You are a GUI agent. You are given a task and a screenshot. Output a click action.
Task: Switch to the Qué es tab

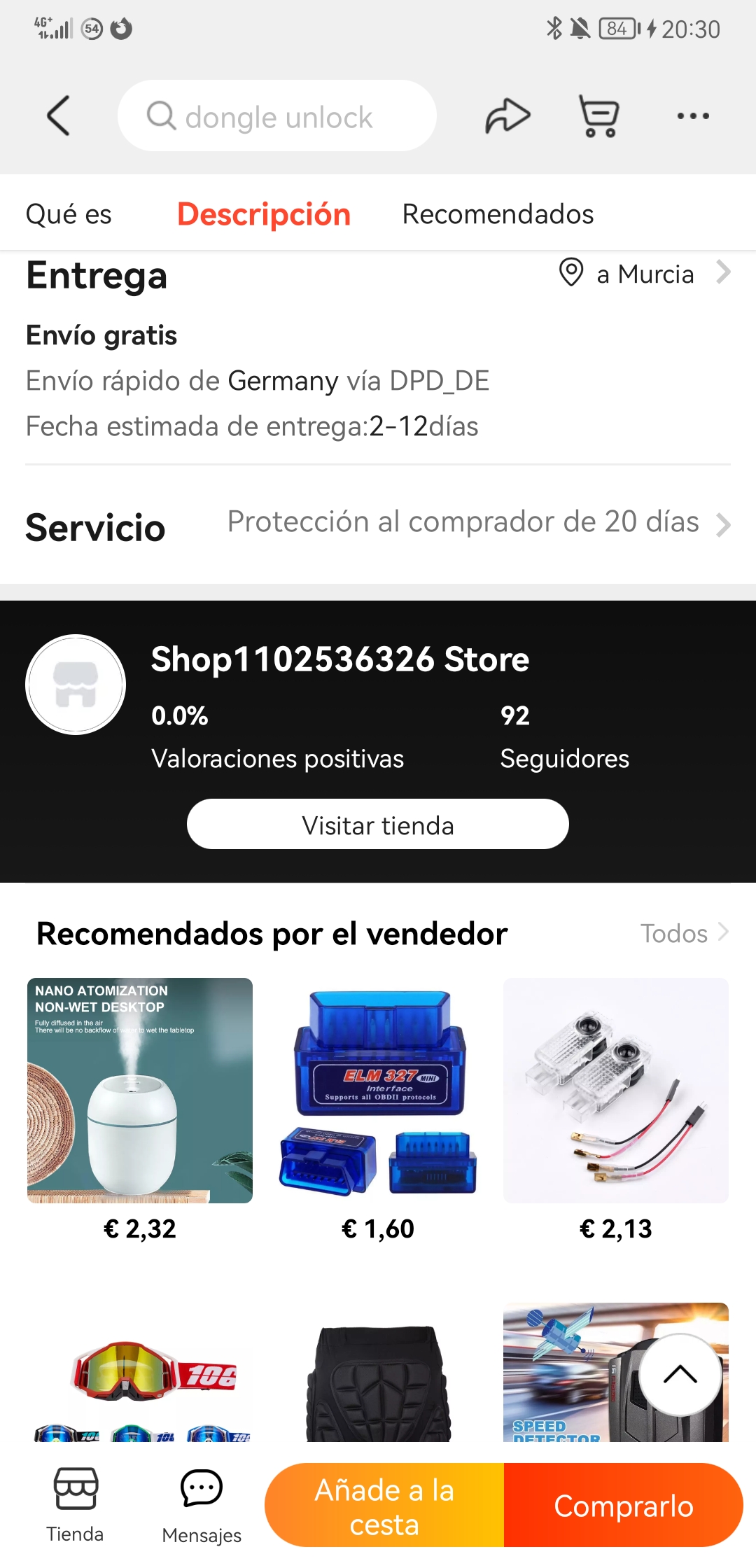point(69,214)
